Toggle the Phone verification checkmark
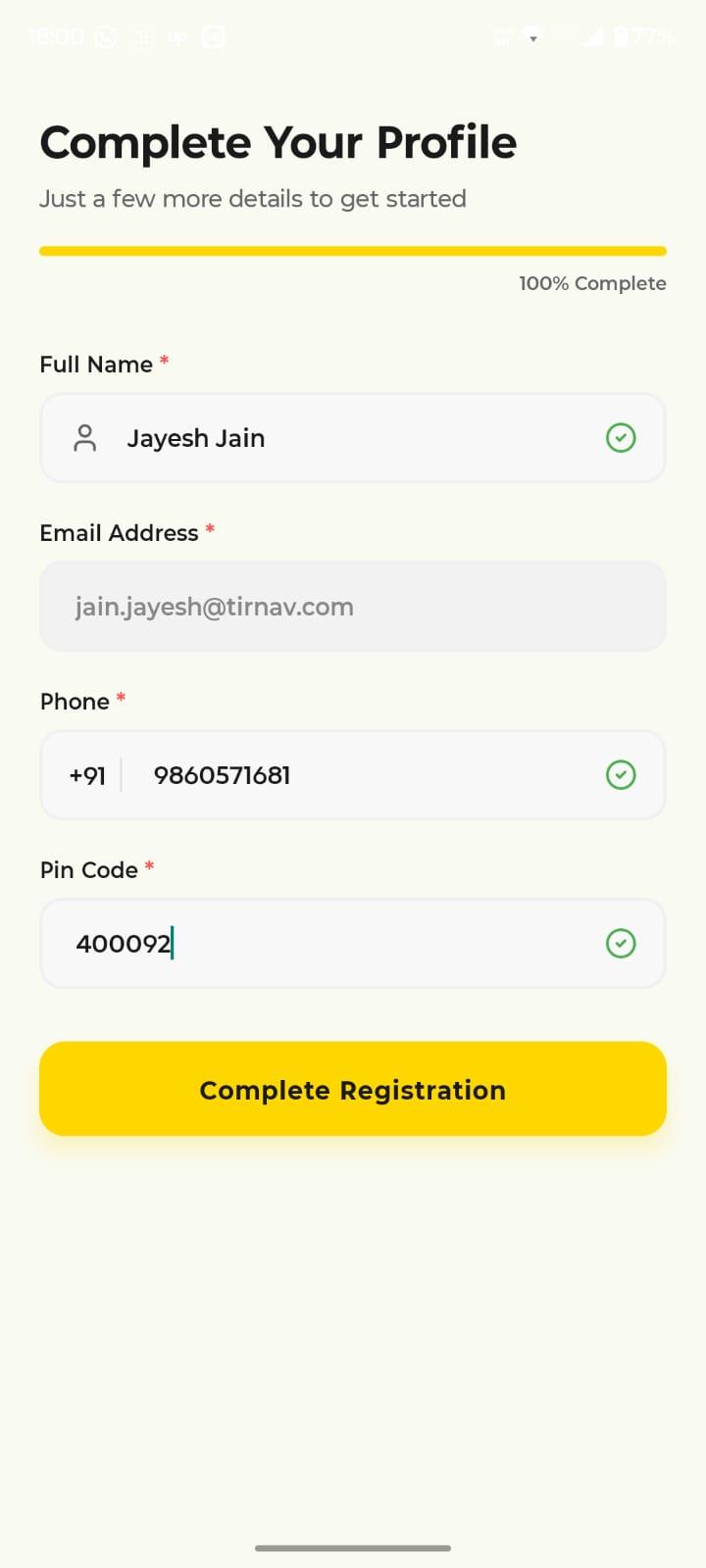706x1568 pixels. pyautogui.click(x=621, y=775)
